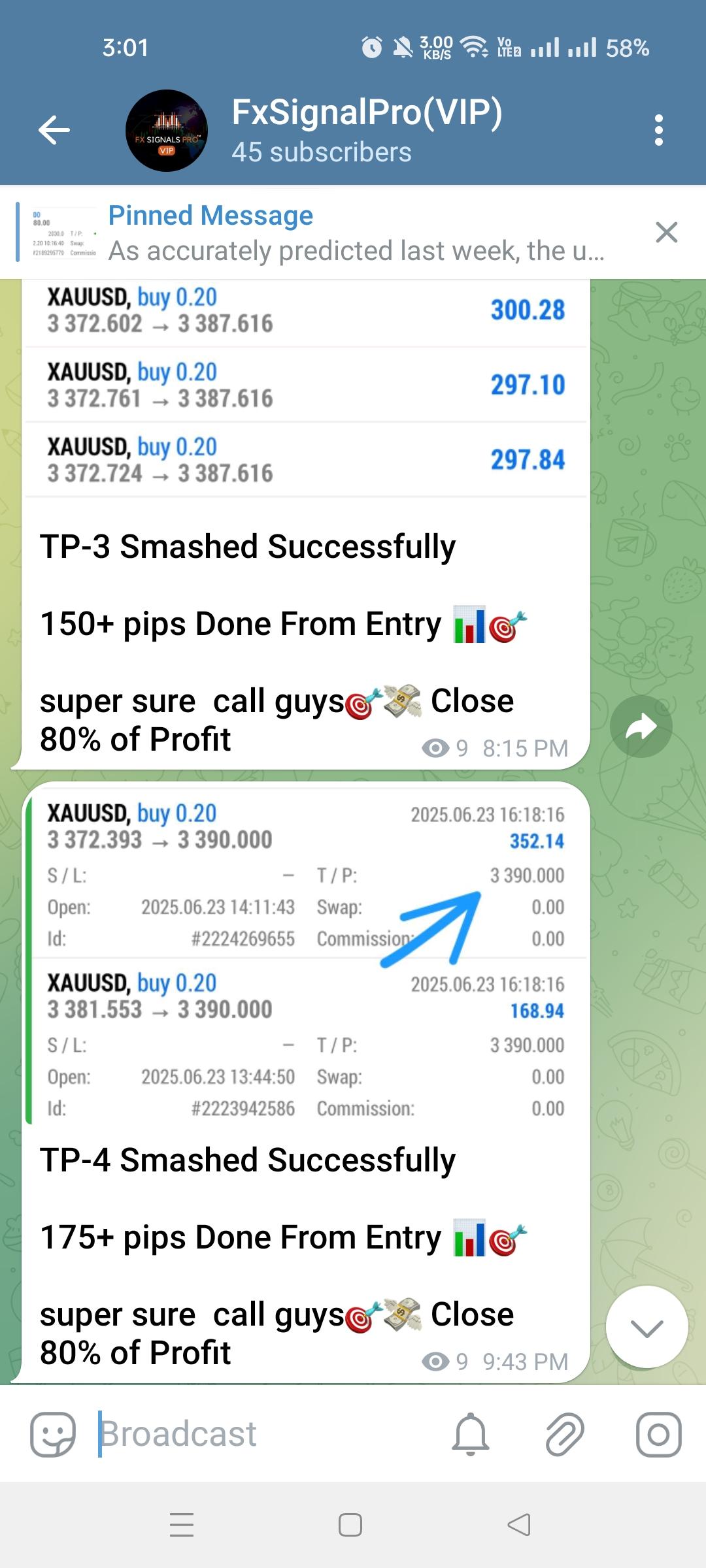Go back from the FxSignalPro channel

[54, 130]
